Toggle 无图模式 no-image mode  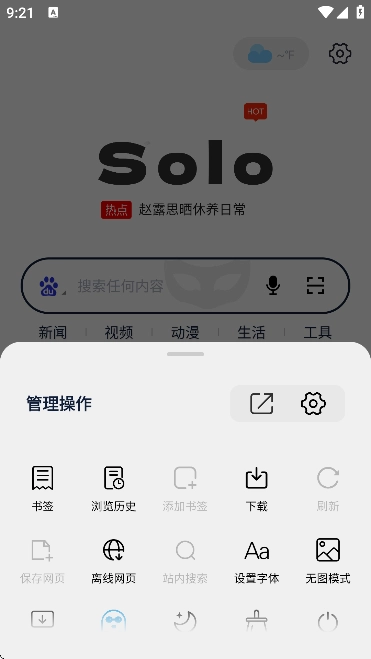tap(328, 561)
